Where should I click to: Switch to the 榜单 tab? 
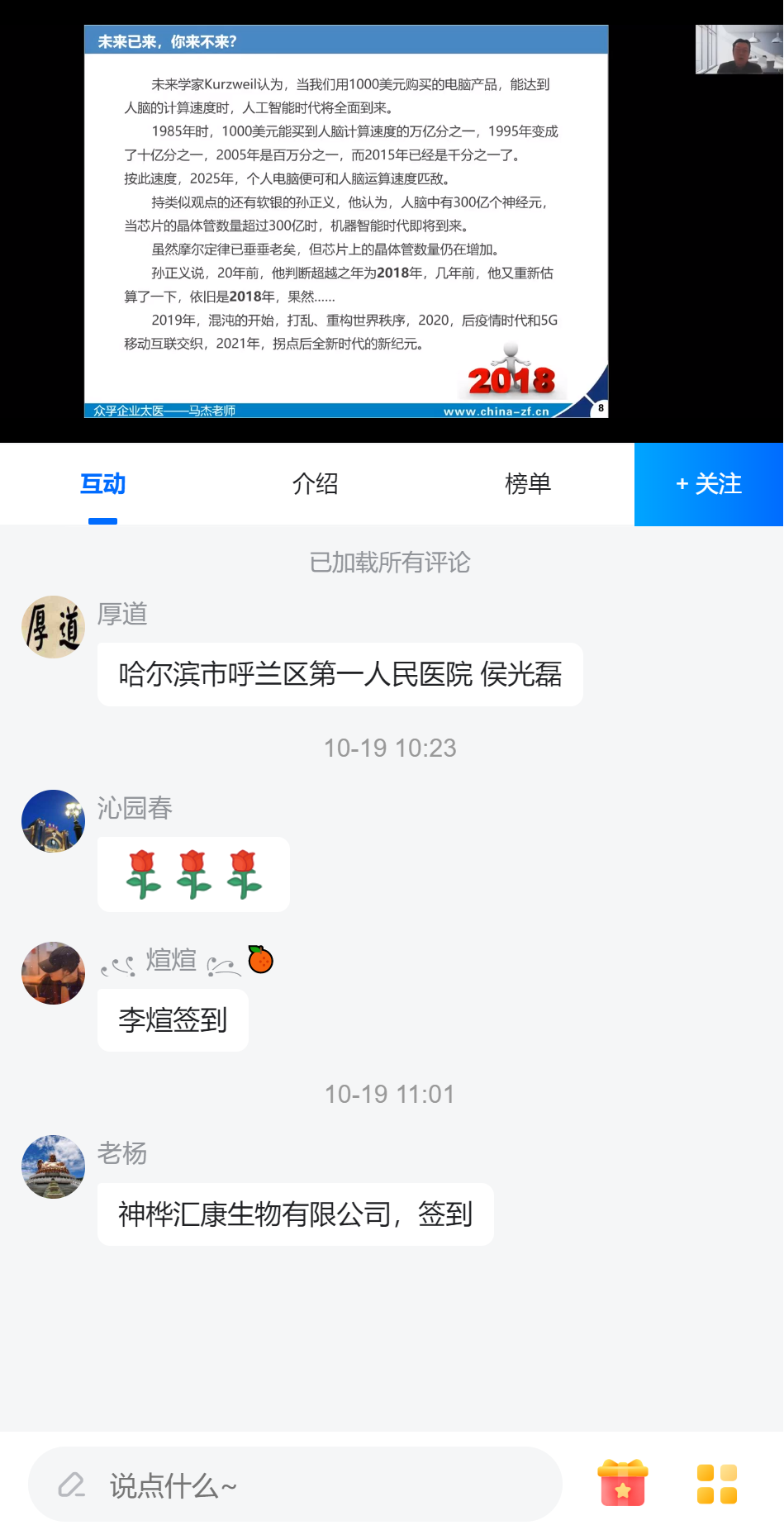coord(528,484)
